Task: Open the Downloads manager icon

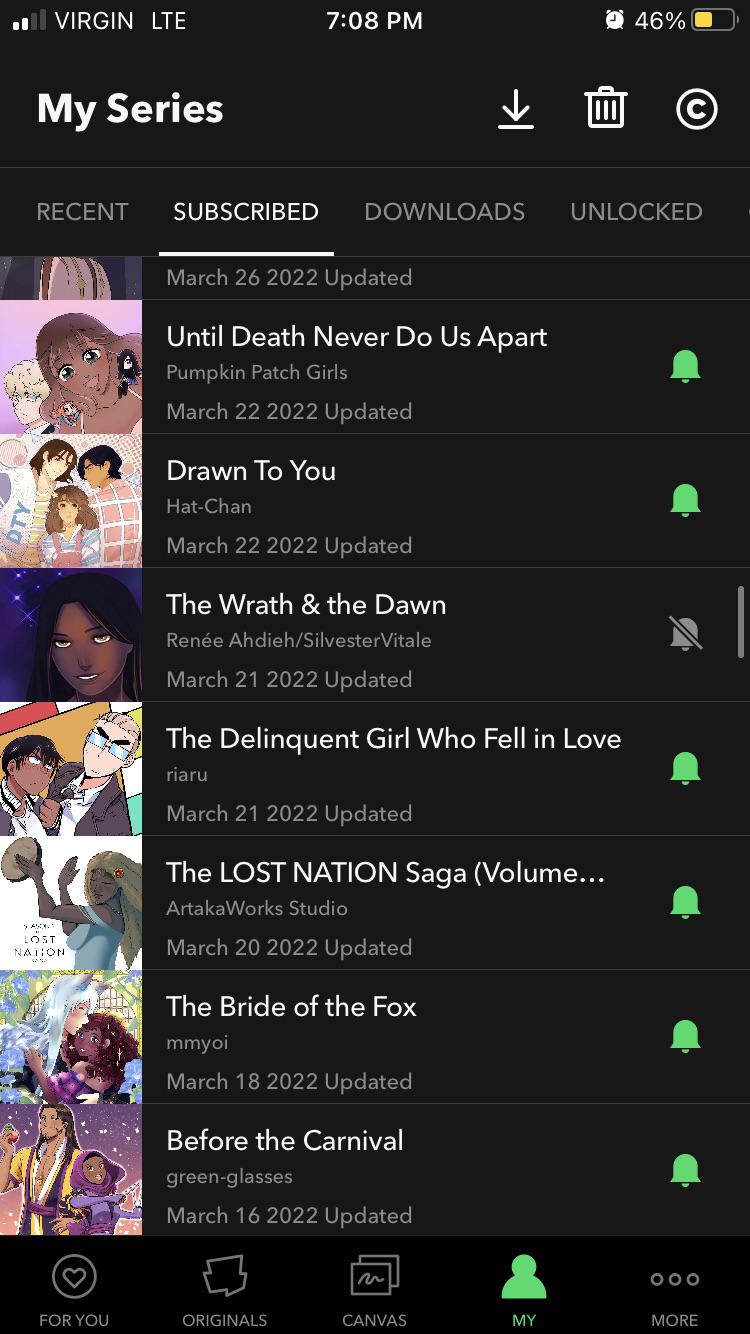Action: coord(516,110)
